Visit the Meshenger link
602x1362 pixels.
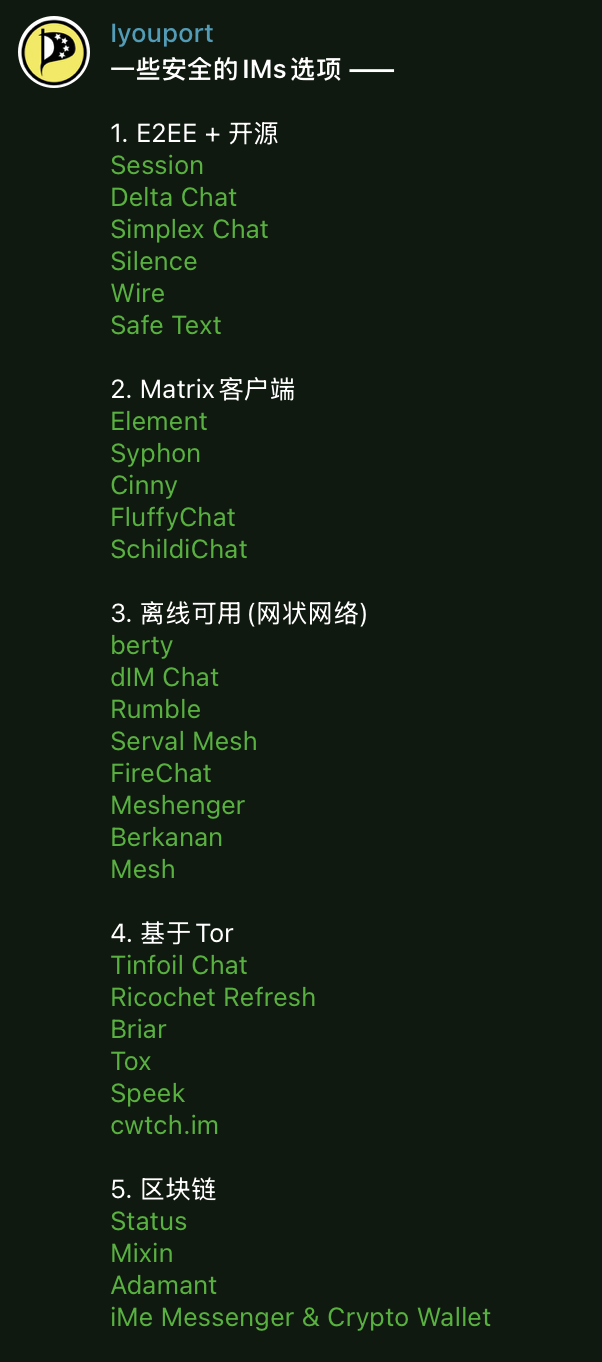(178, 805)
